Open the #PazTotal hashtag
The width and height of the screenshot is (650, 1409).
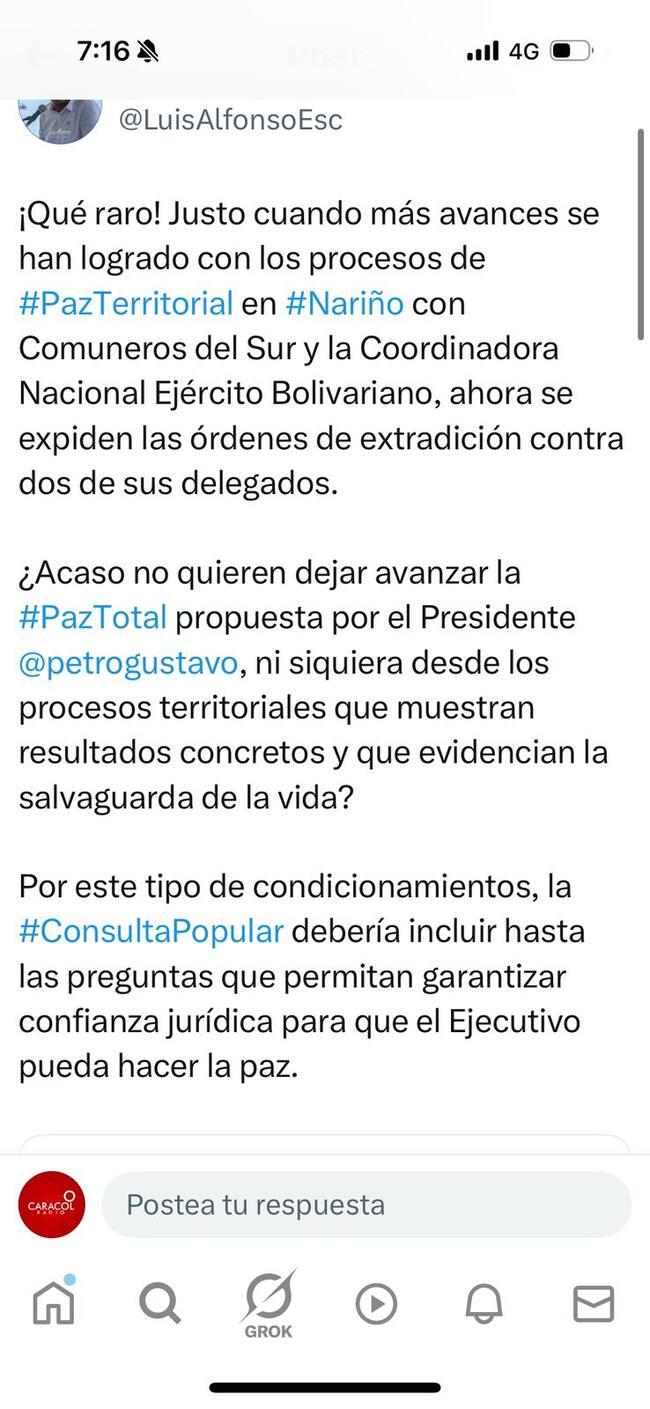click(93, 618)
